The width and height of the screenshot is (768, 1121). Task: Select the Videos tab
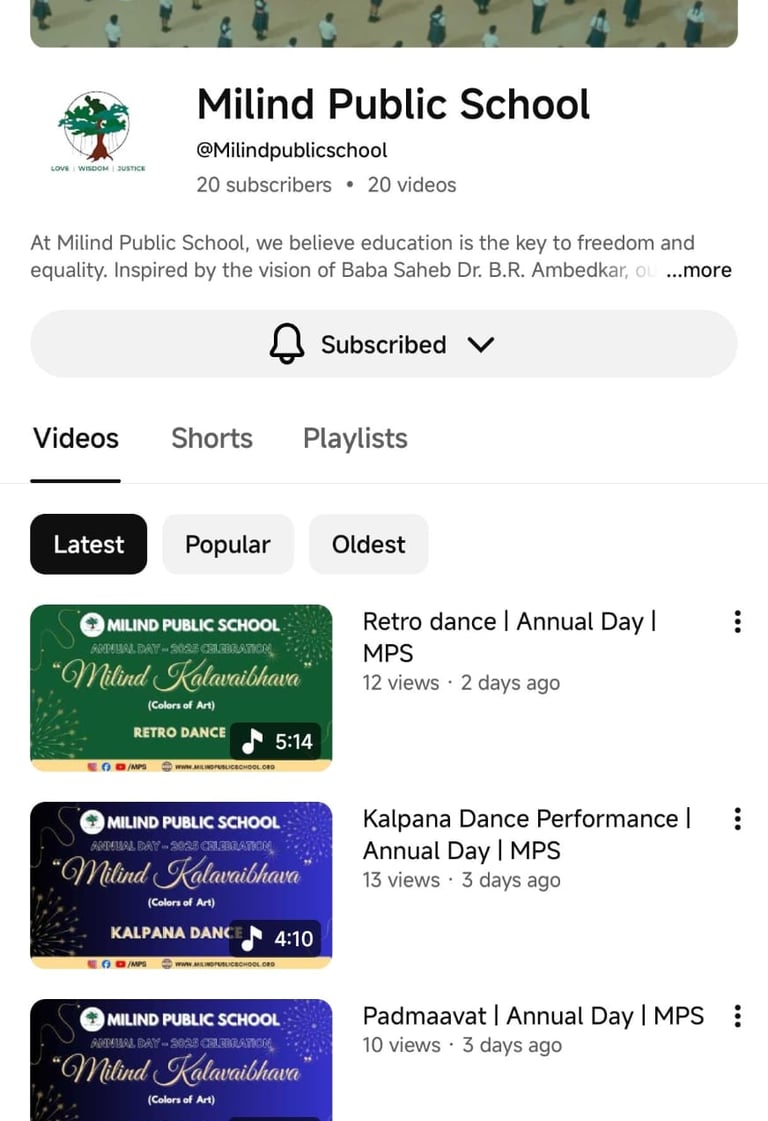(x=76, y=439)
